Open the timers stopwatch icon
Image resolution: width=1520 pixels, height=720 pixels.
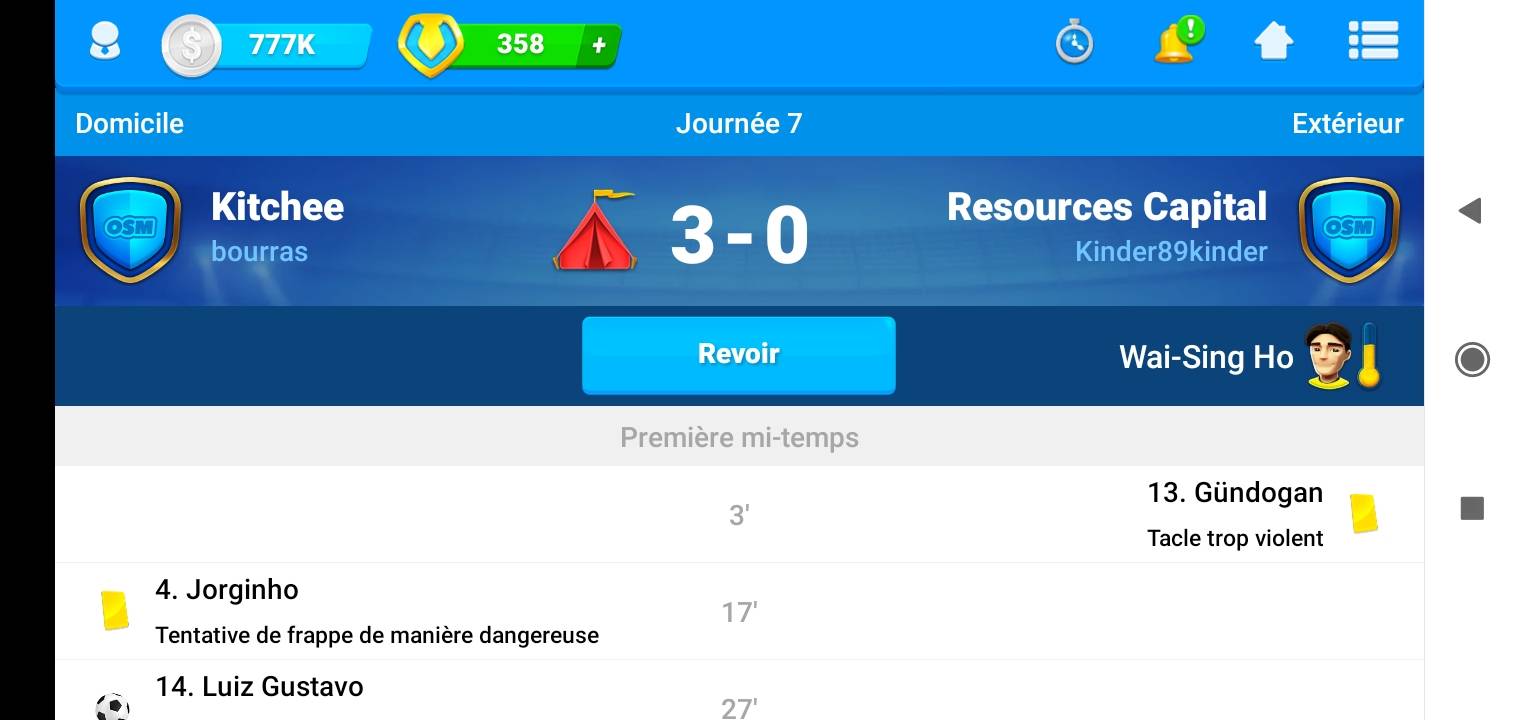tap(1074, 43)
